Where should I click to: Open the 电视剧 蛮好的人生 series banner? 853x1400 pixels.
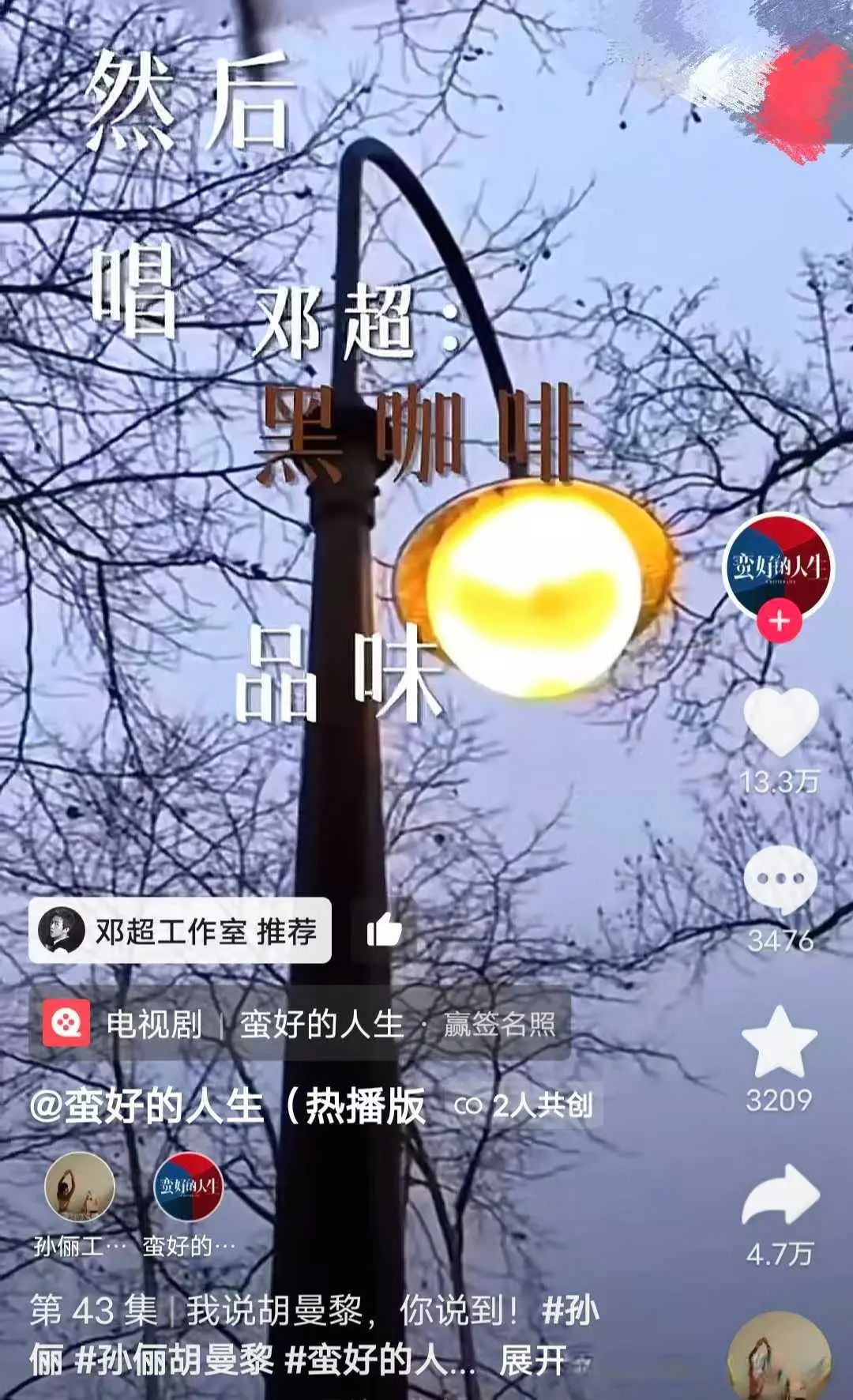click(299, 1025)
